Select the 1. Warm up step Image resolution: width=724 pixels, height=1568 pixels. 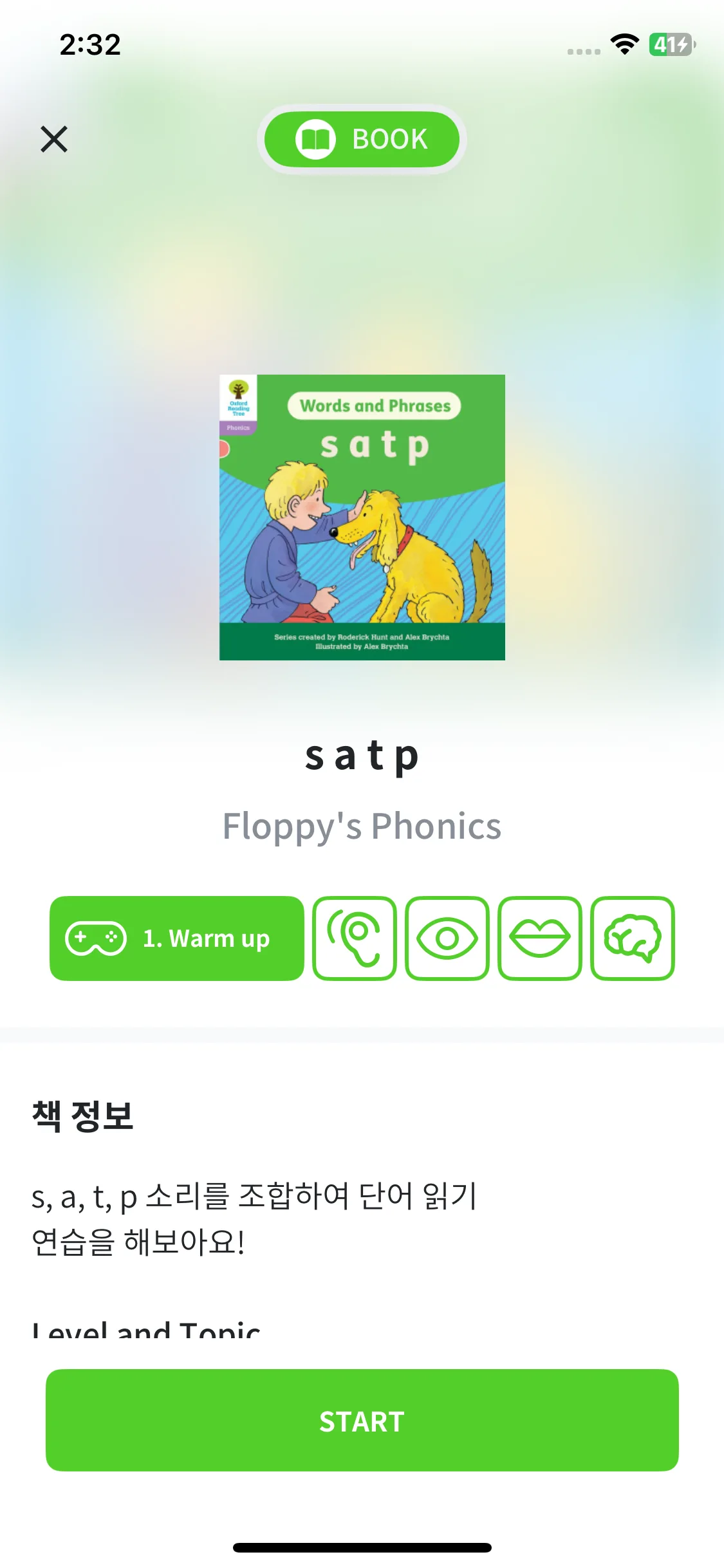(x=177, y=938)
